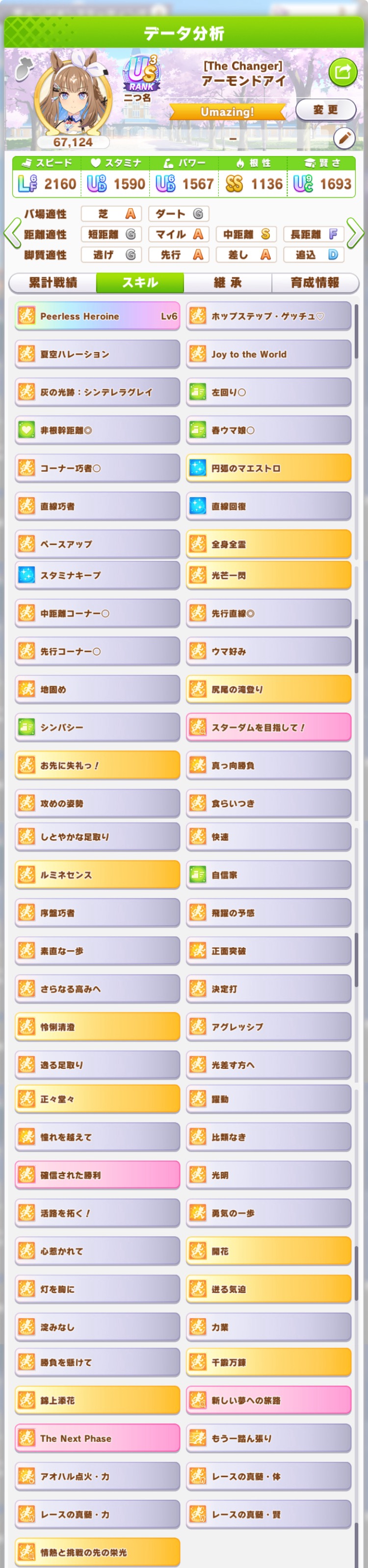Open the 継承 tab
Image resolution: width=368 pixels, height=1568 pixels.
[x=228, y=282]
